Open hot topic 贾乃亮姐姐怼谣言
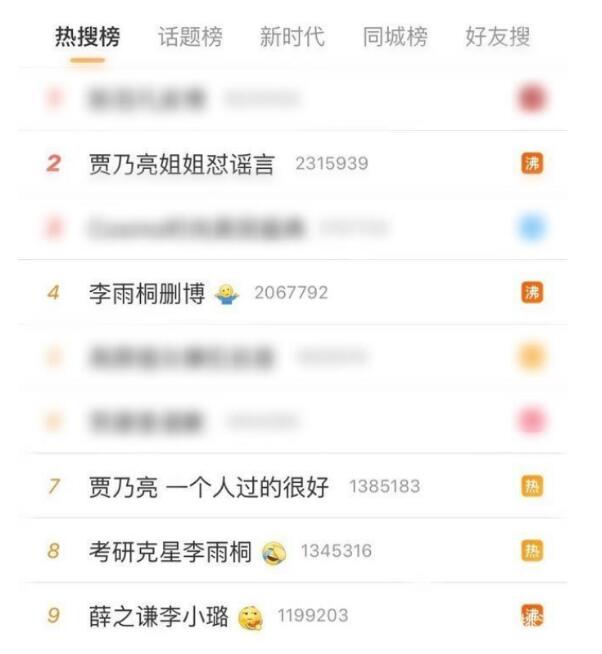This screenshot has height=654, width=602. pos(181,164)
